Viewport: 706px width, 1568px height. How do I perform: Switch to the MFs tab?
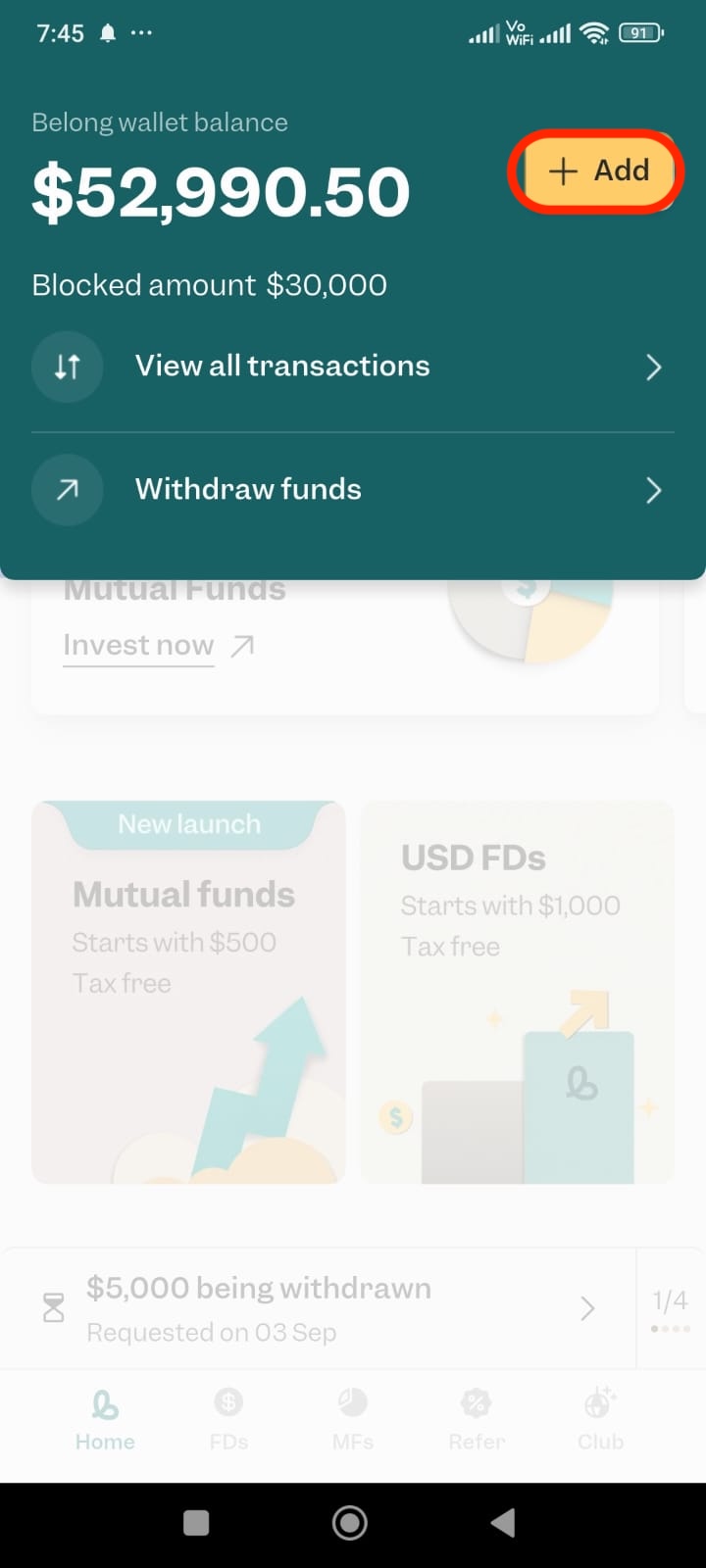point(353,1420)
